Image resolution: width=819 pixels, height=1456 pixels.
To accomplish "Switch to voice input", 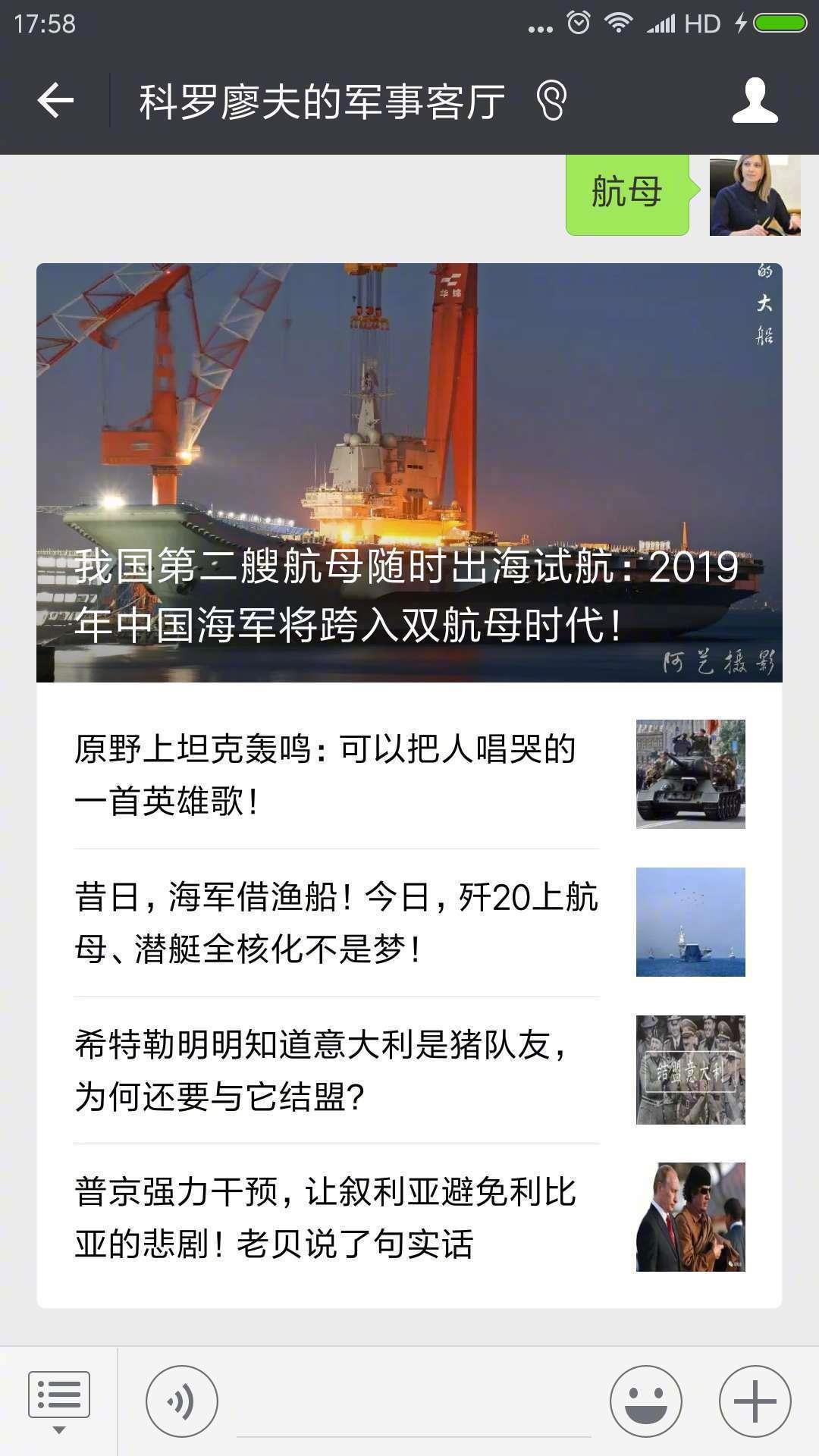I will (182, 1401).
